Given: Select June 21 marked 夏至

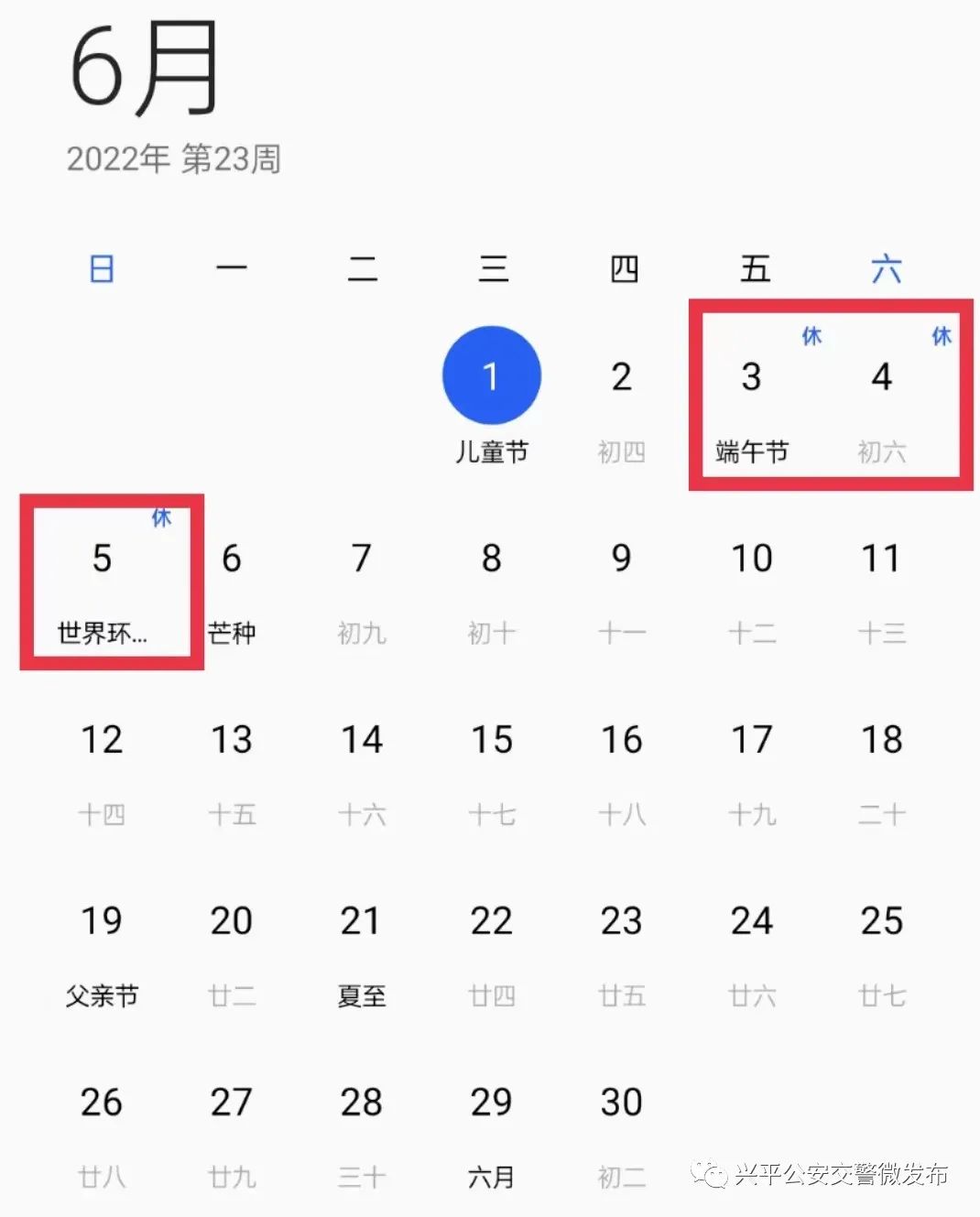Looking at the screenshot, I should point(361,921).
